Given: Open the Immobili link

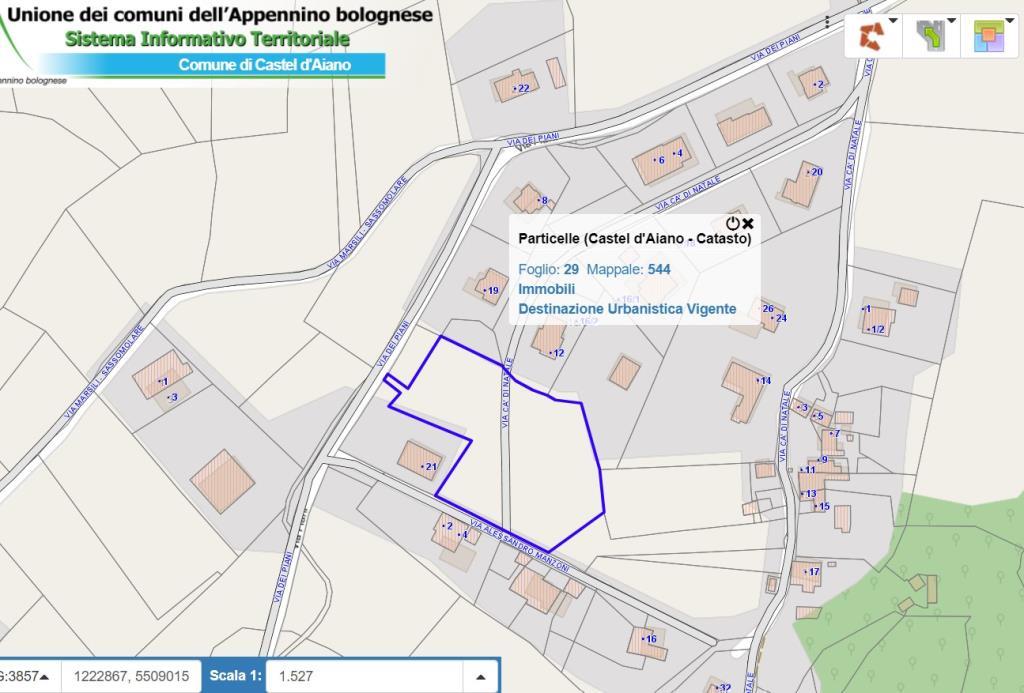Looking at the screenshot, I should [x=546, y=289].
